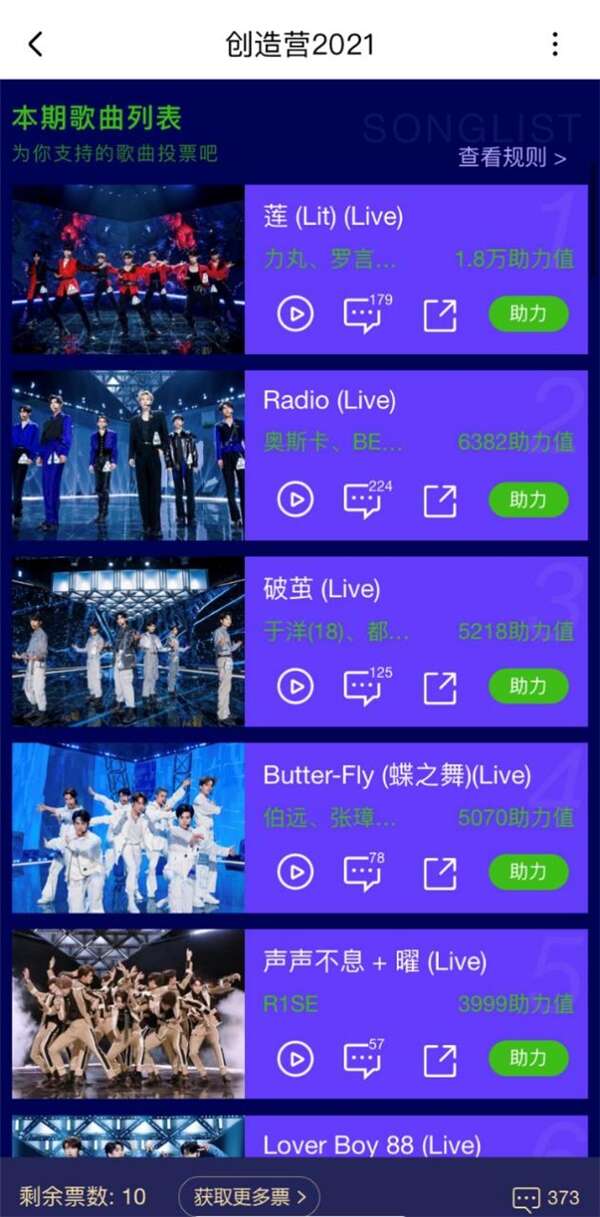Screen dimensions: 600x1217
Task: Vote 助力 for 破茧 (Live)
Action: click(x=528, y=686)
